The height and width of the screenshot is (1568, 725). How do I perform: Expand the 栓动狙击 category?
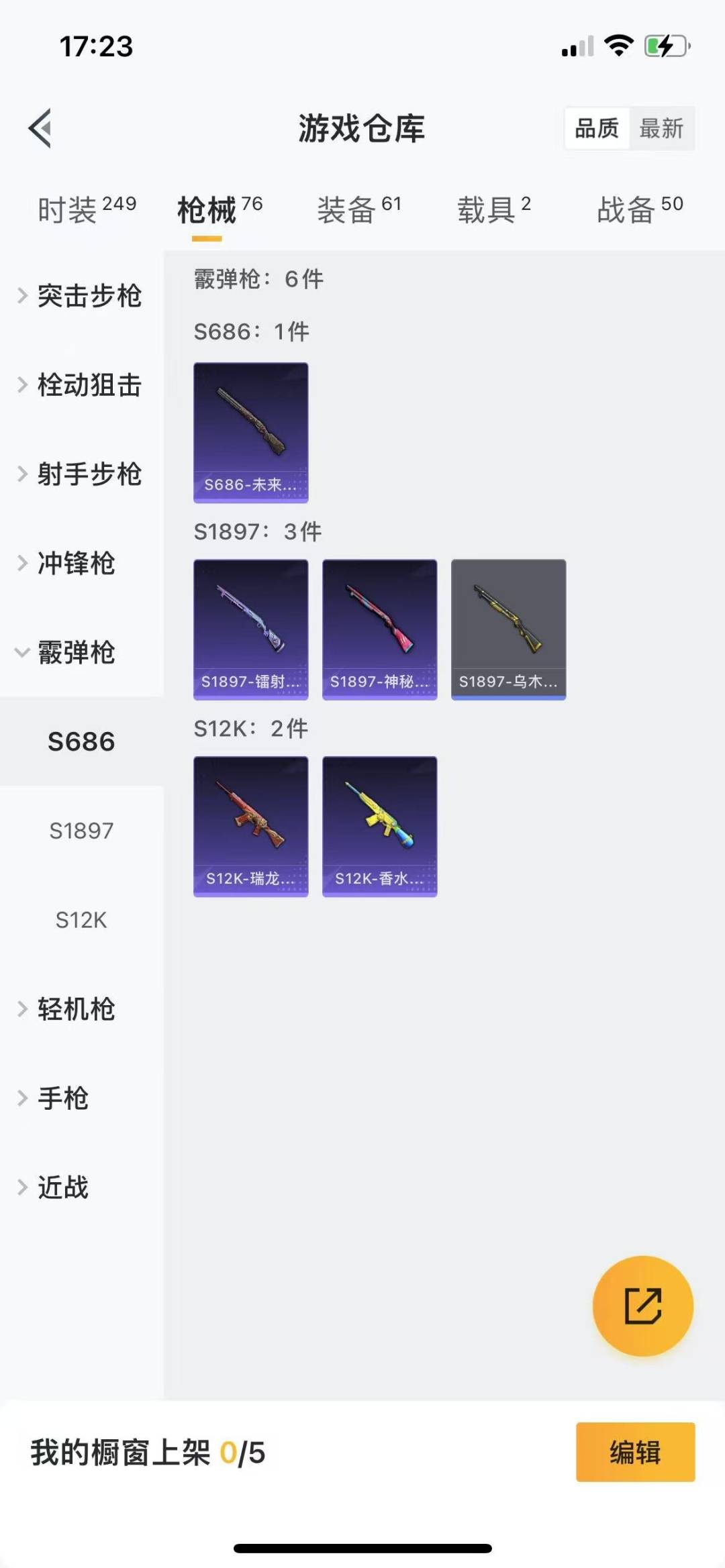pos(81,385)
